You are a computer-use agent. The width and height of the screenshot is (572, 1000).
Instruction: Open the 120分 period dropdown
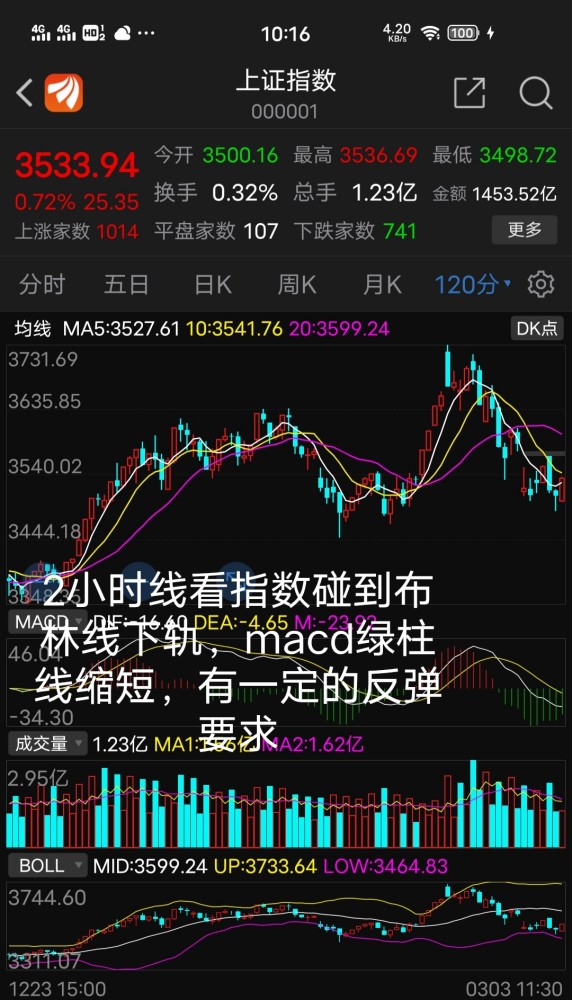pos(473,284)
